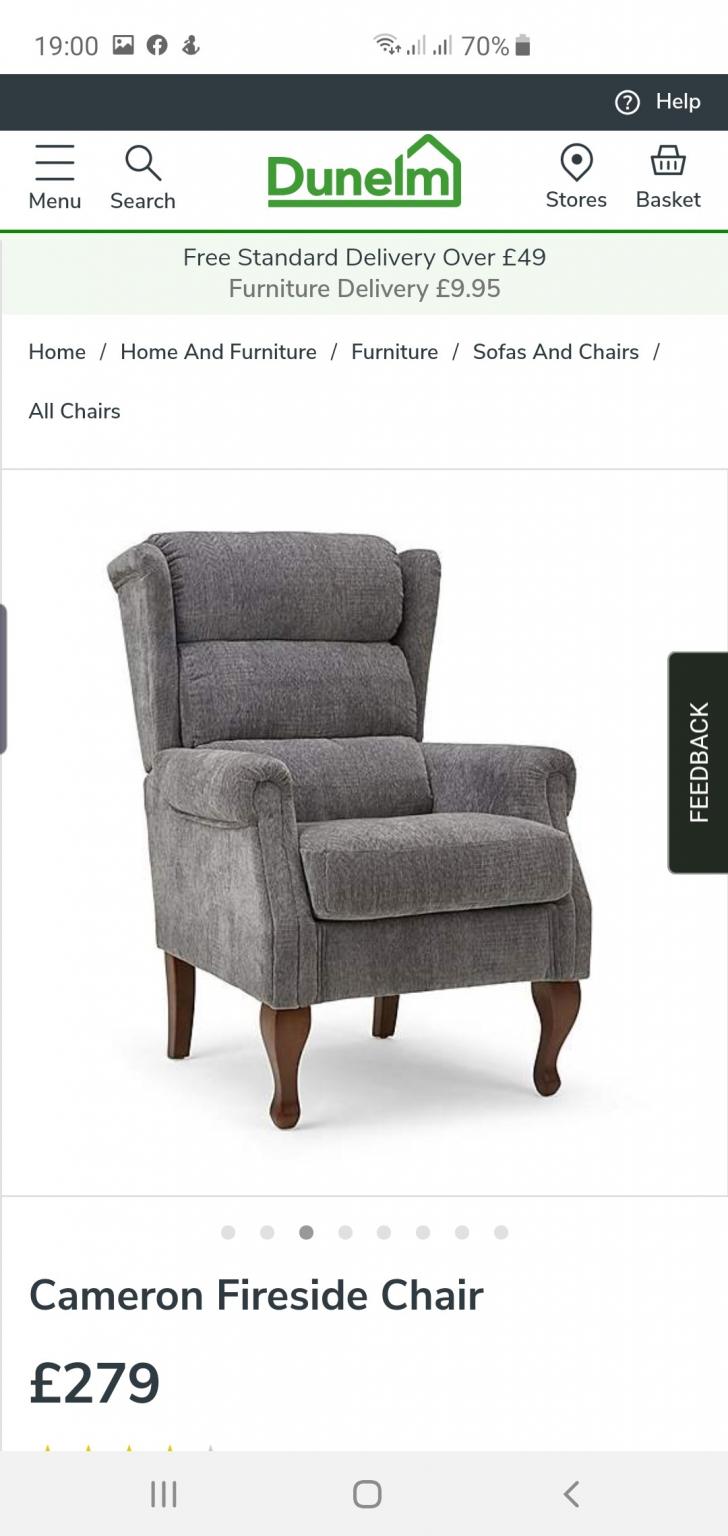Go to Home breadcrumb
The image size is (728, 1536).
click(57, 352)
